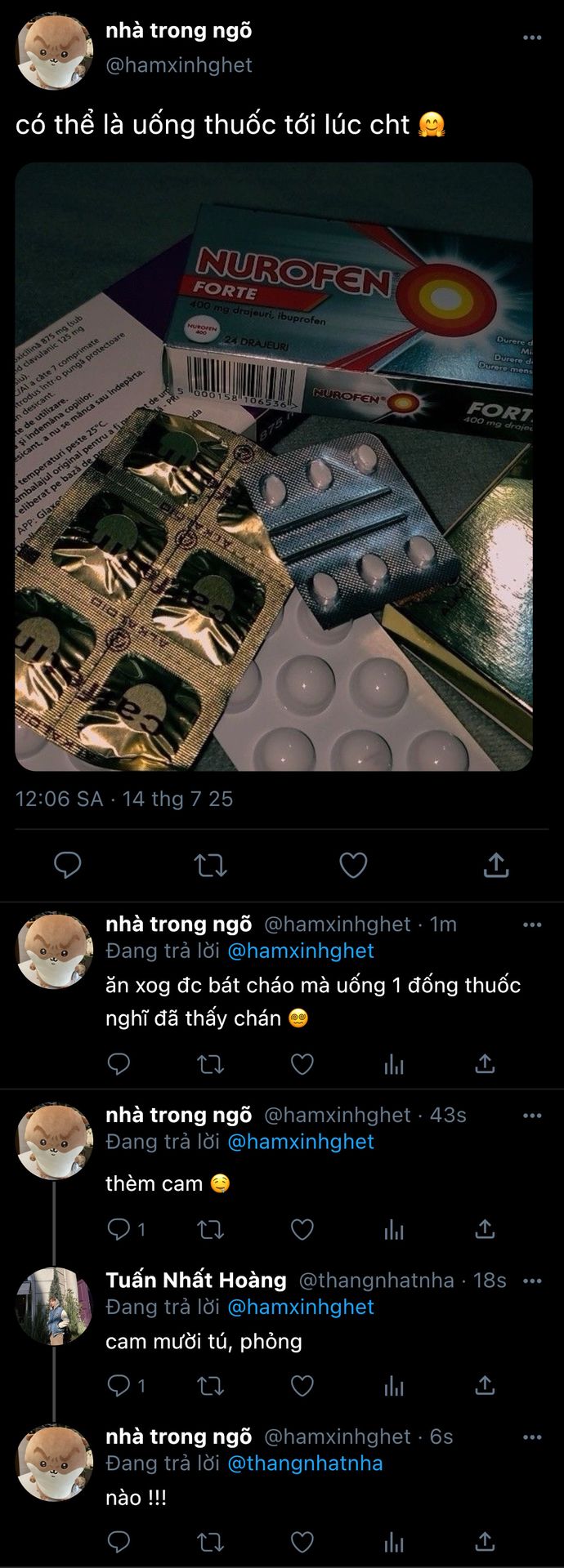Retweet the "ăn xog đc bát cháo" reply
Screen dimensions: 564x1568
210,1064
